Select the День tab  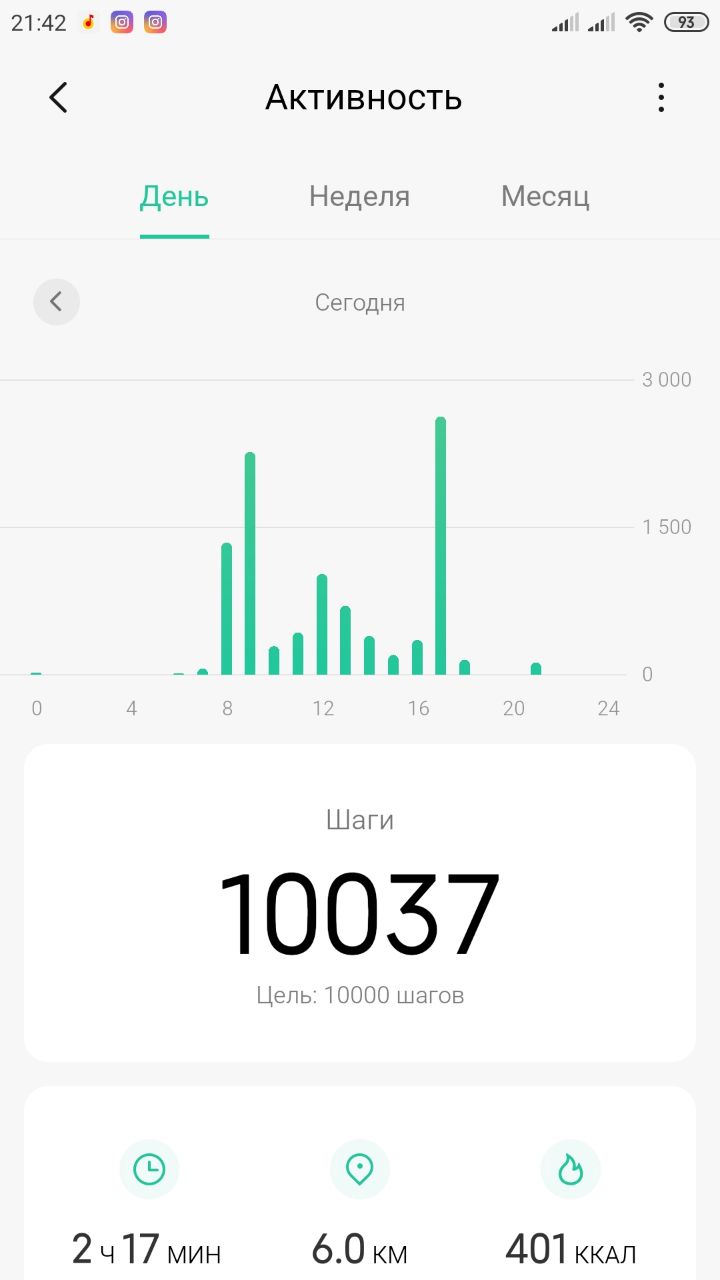(x=174, y=196)
